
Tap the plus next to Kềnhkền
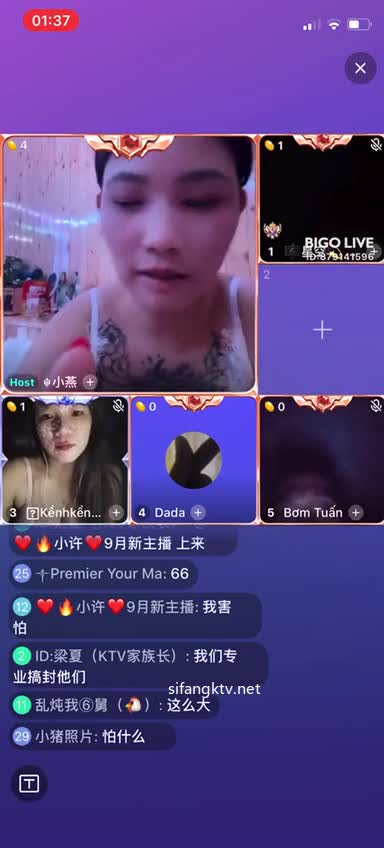(116, 512)
